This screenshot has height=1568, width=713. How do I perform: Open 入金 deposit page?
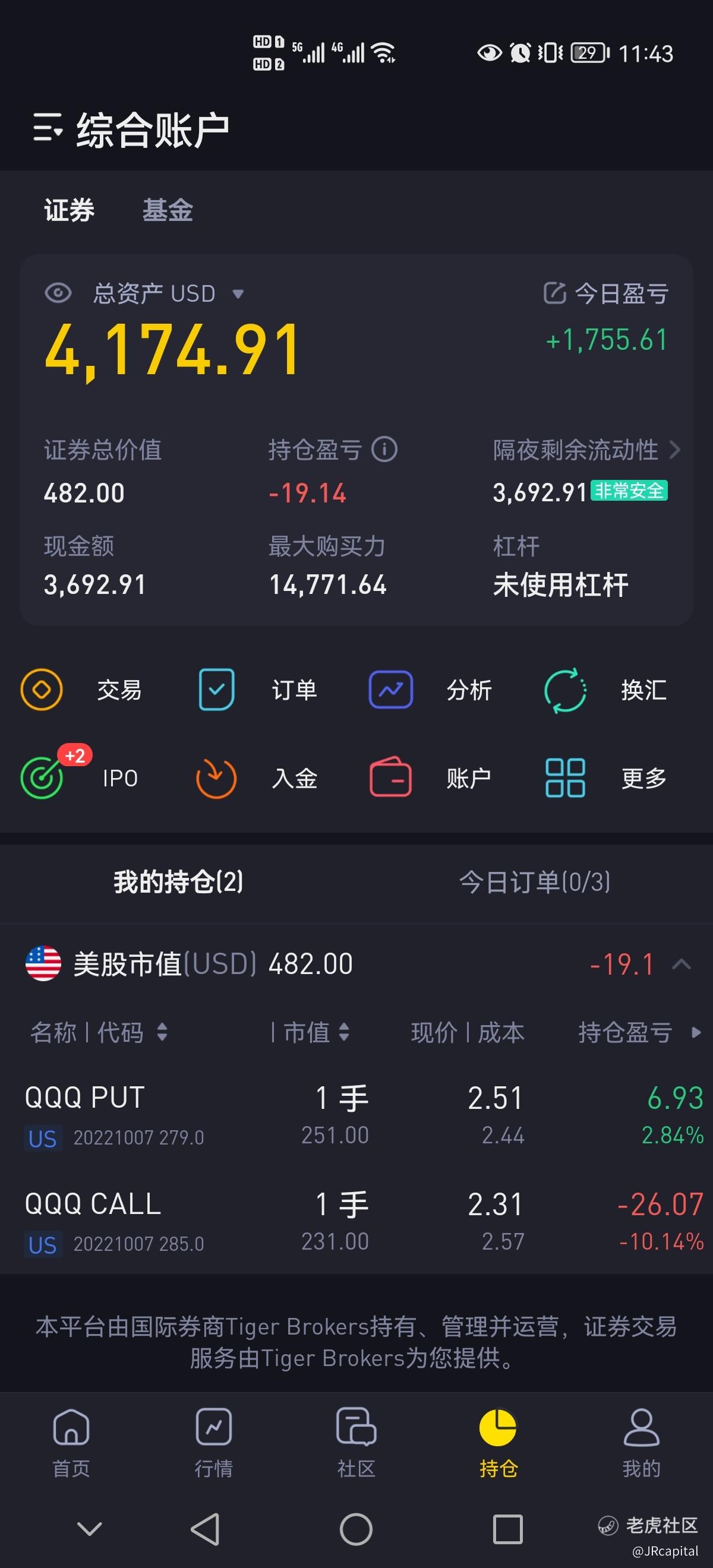tap(256, 777)
